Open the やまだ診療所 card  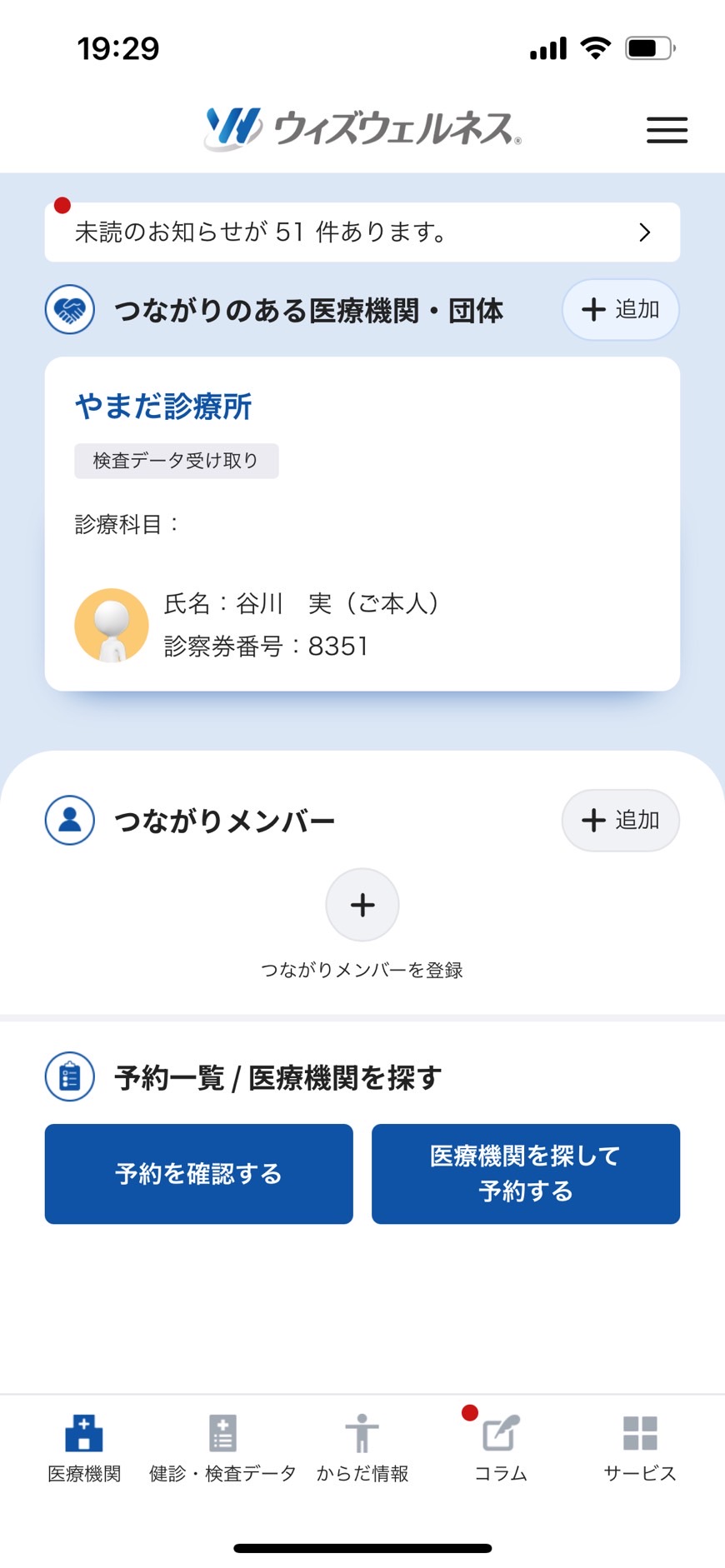[362, 524]
